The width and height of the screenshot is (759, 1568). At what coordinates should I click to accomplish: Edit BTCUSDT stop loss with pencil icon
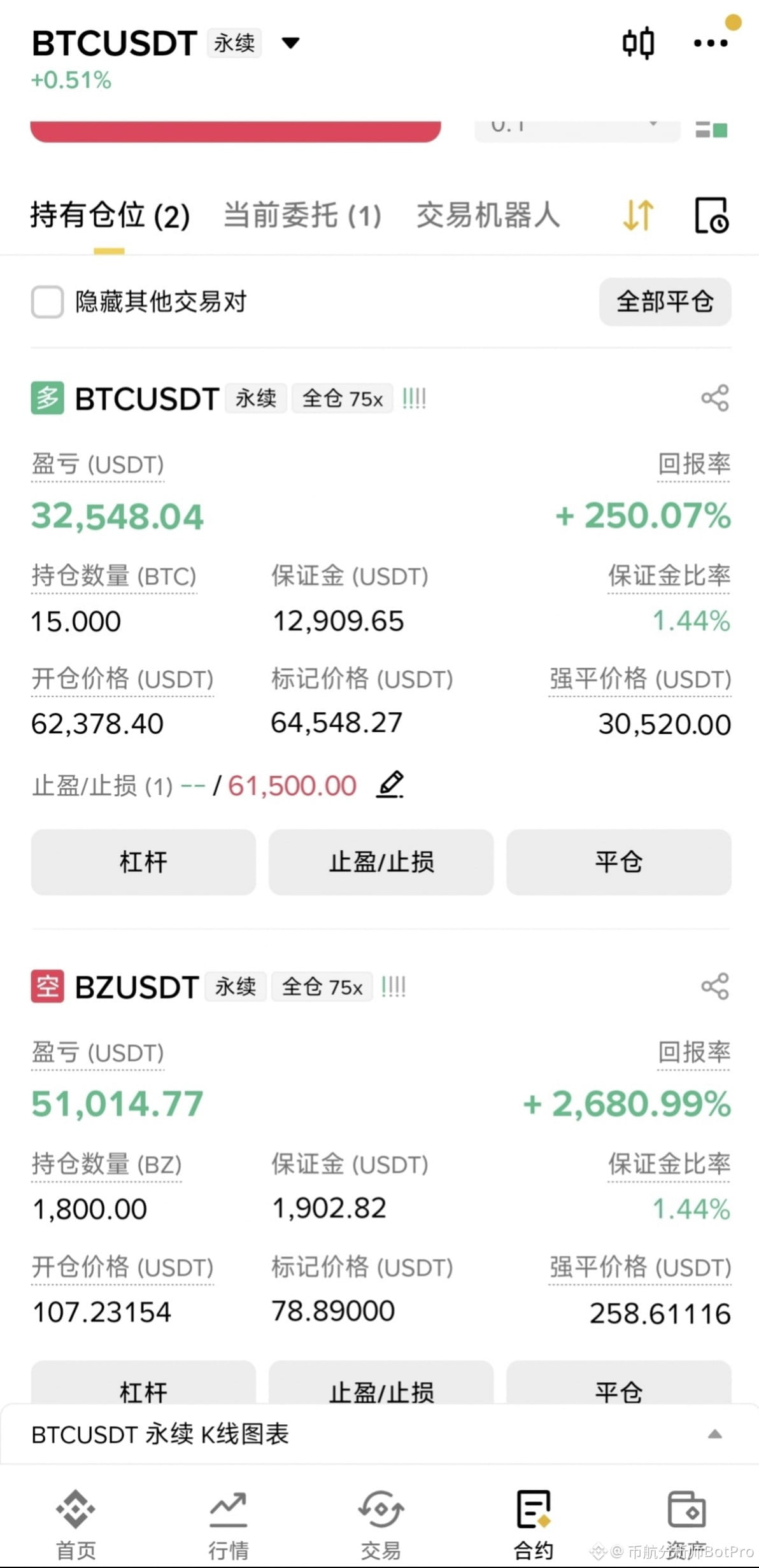[x=390, y=785]
